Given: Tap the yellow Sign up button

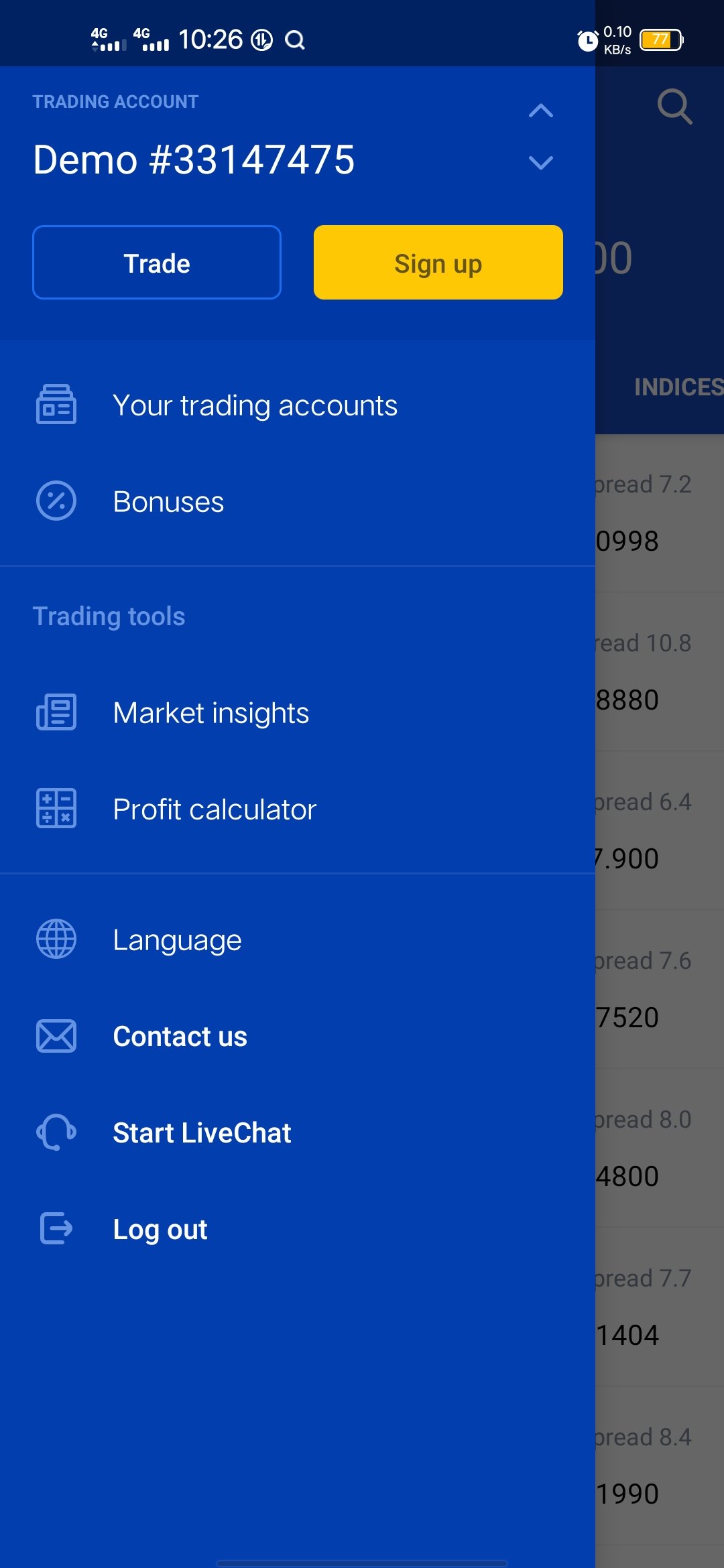Looking at the screenshot, I should [438, 263].
